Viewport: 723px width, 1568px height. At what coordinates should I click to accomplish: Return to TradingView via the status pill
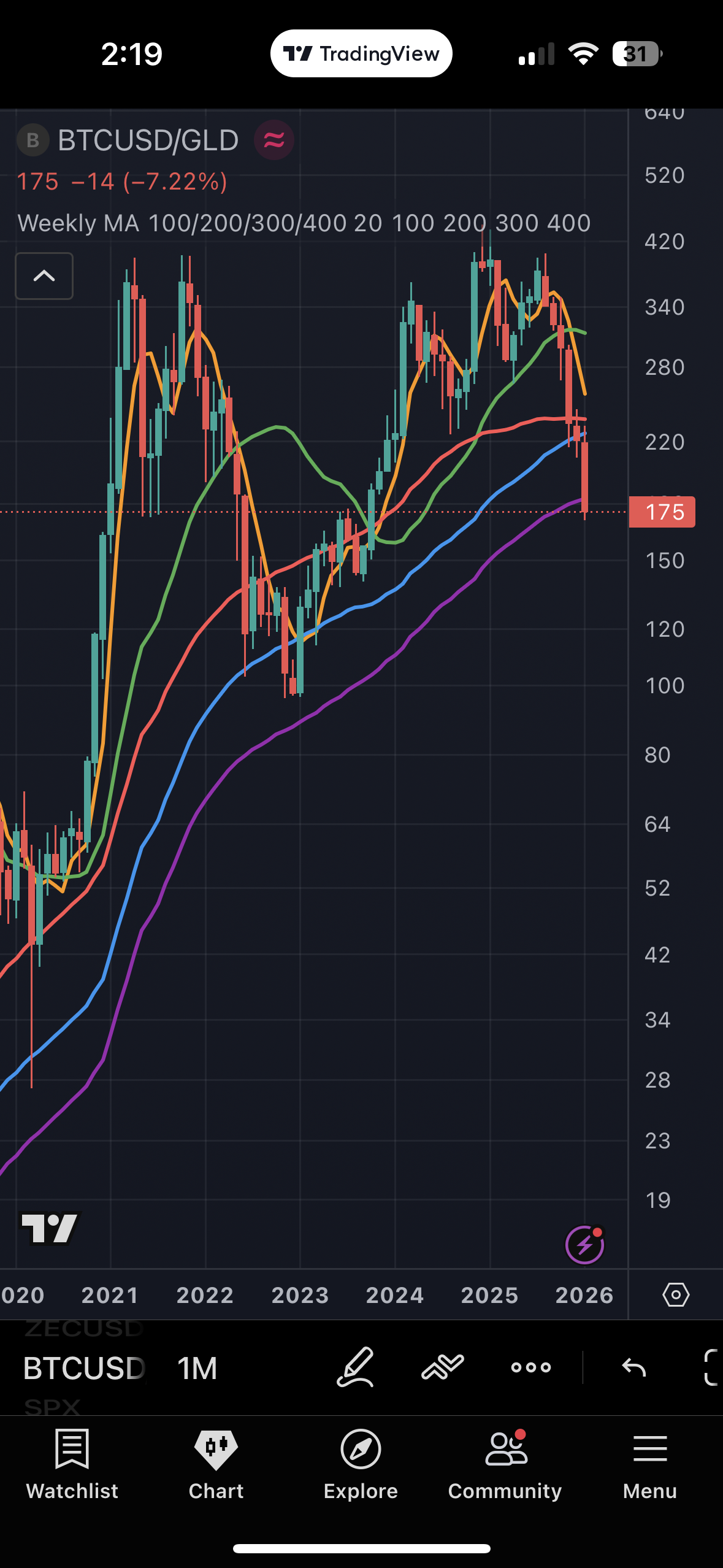pos(361,54)
